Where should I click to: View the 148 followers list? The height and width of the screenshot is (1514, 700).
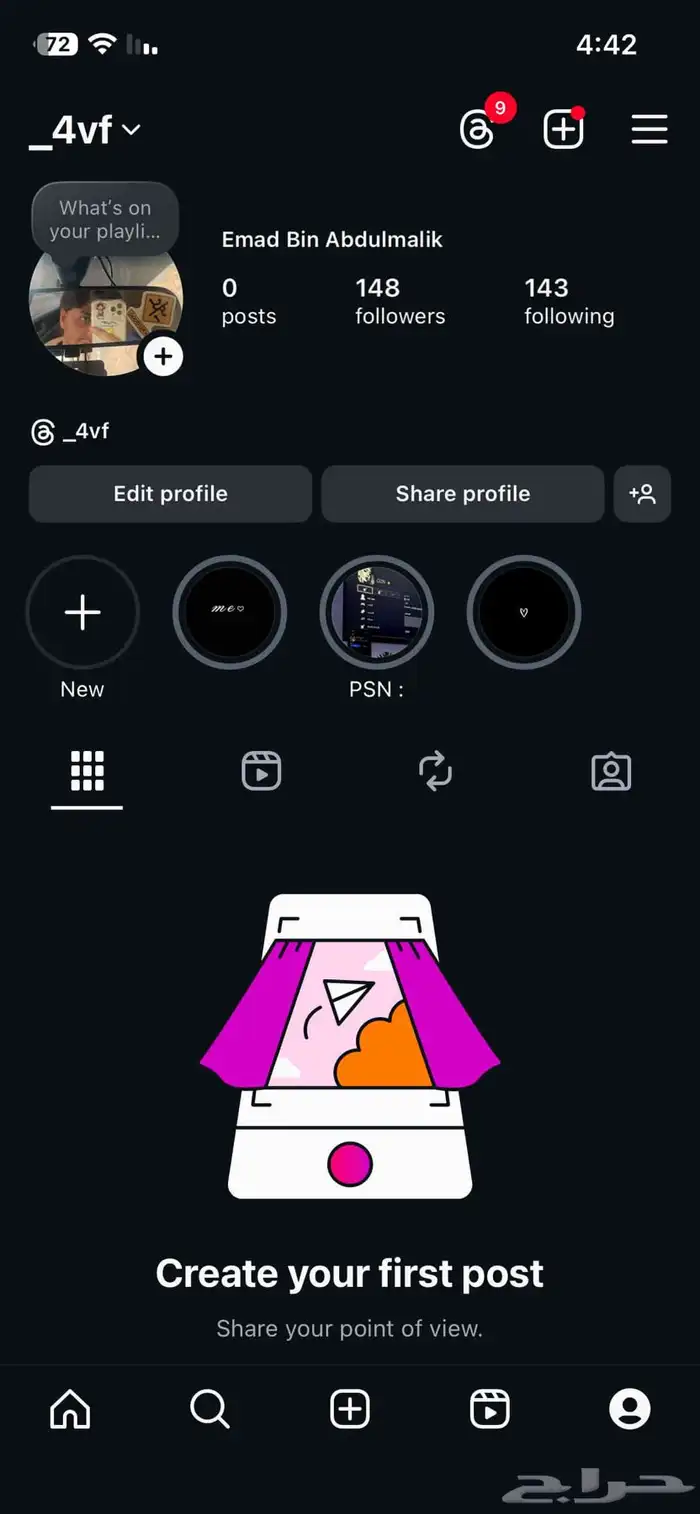pos(399,301)
